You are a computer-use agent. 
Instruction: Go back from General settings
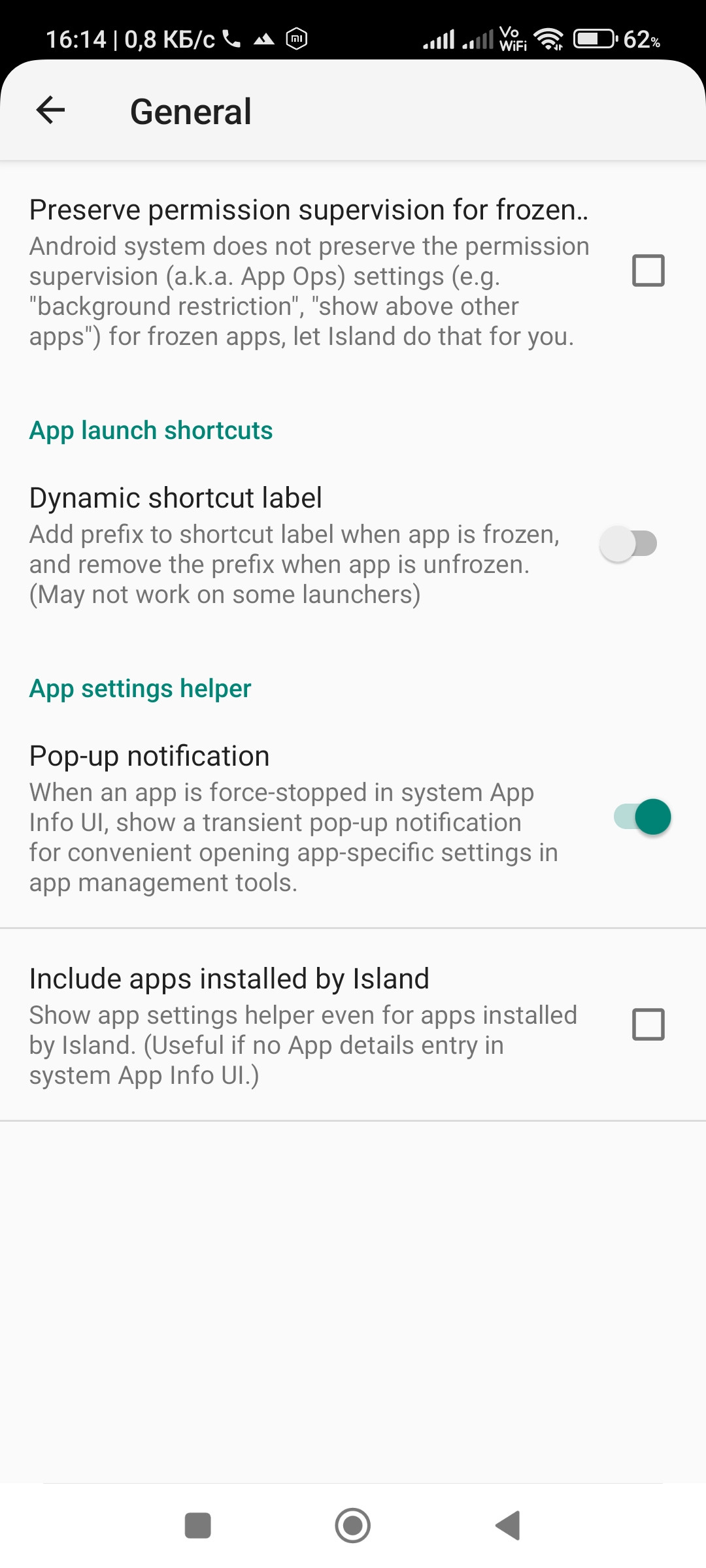(50, 110)
